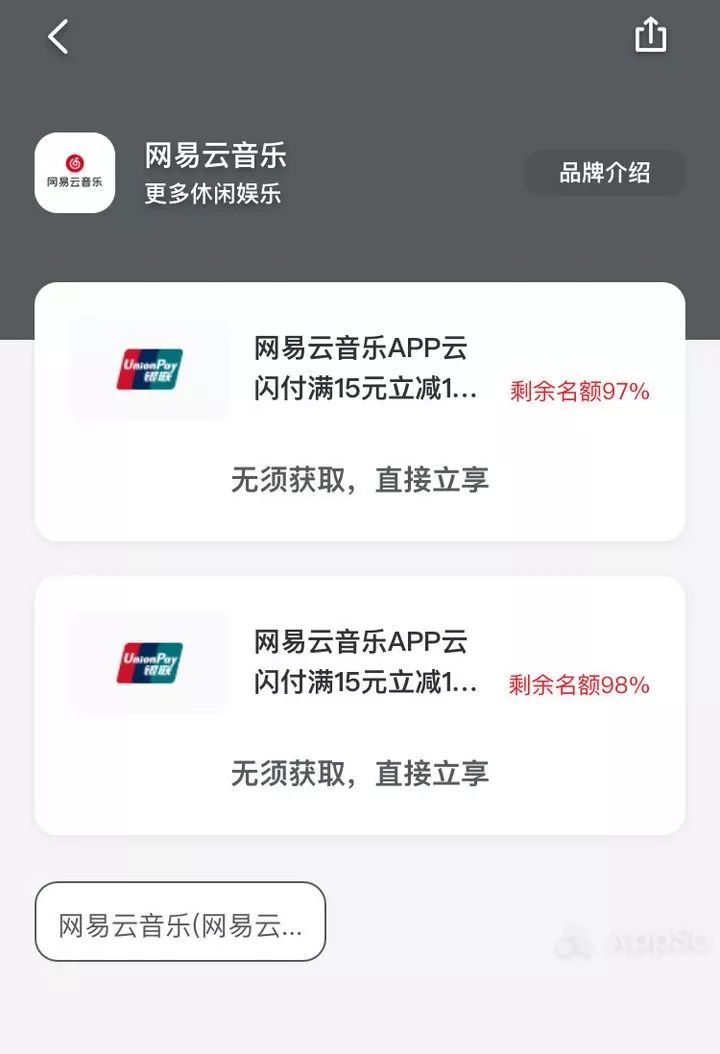Tap the share icon at top right
Viewport: 720px width, 1054px height.
coord(651,33)
